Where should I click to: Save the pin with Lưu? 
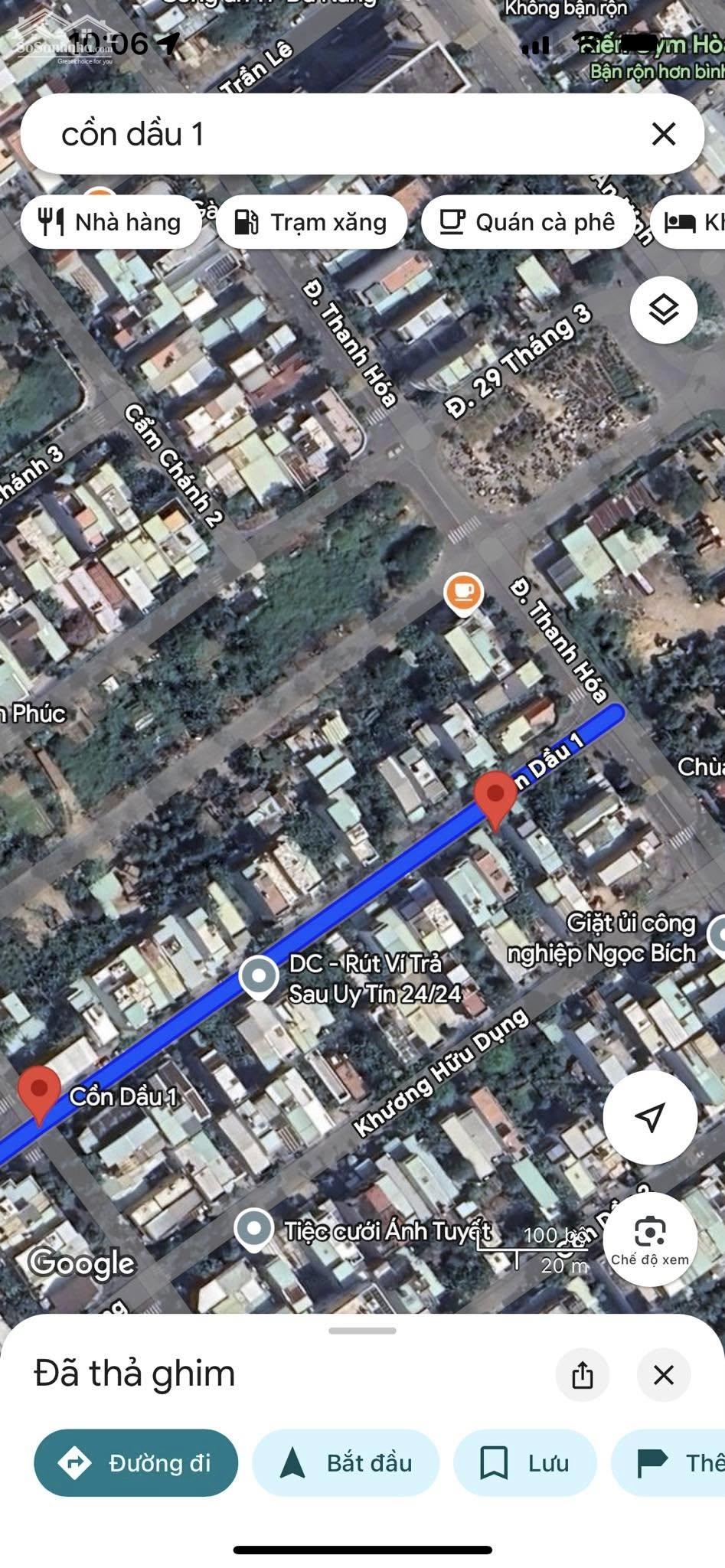[x=525, y=1463]
